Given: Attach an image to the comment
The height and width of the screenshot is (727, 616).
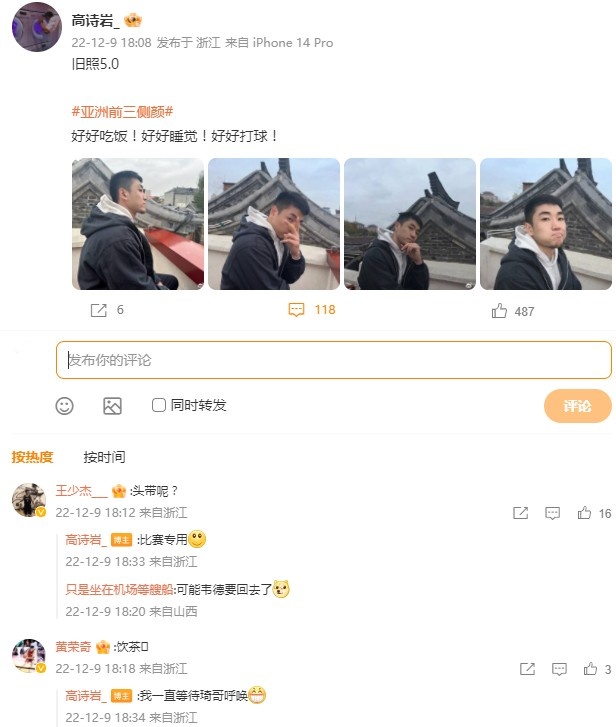Looking at the screenshot, I should click(112, 406).
